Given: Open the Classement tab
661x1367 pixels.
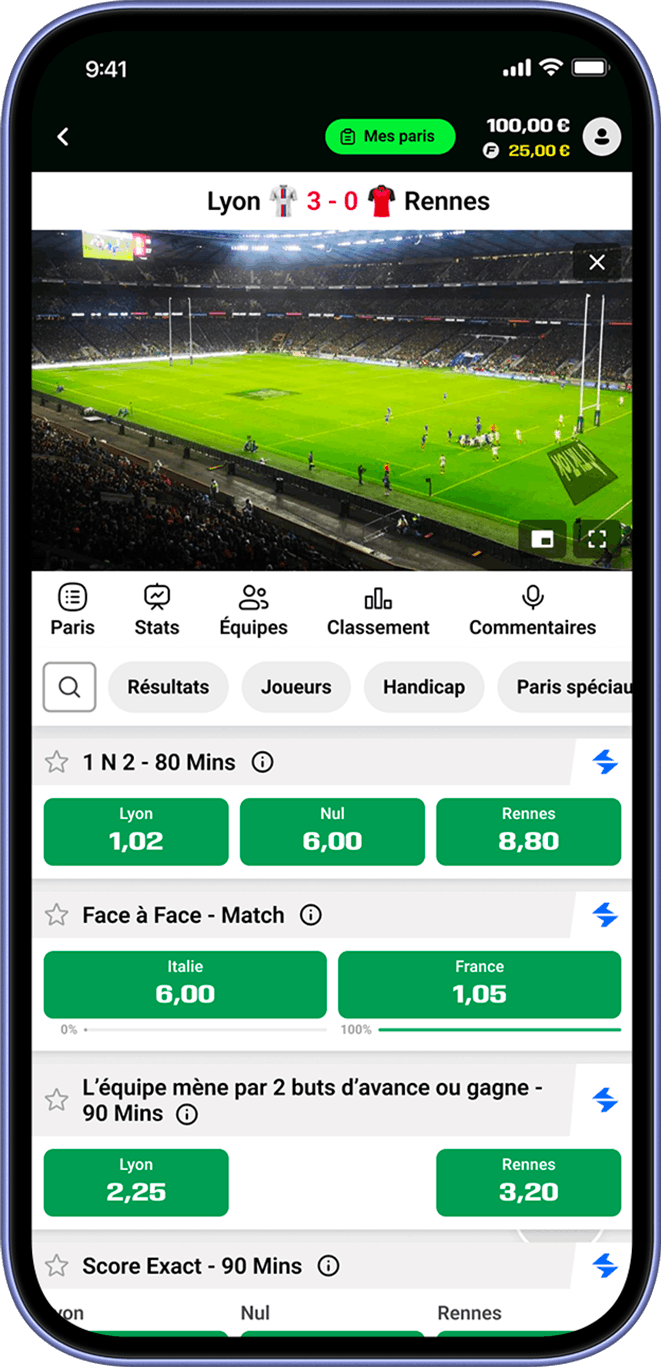Looking at the screenshot, I should coord(378,610).
